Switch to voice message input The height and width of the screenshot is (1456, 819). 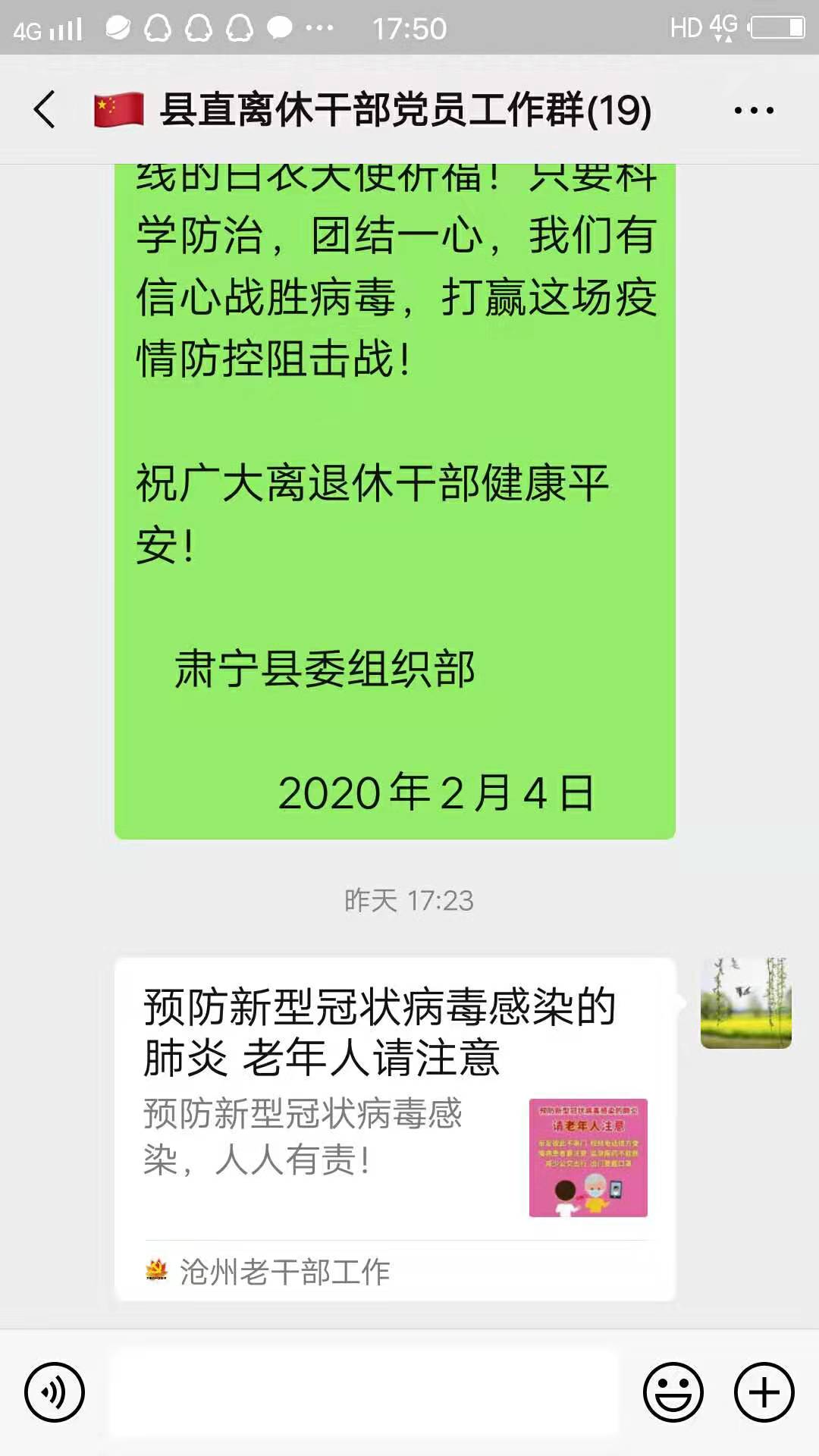(54, 1392)
